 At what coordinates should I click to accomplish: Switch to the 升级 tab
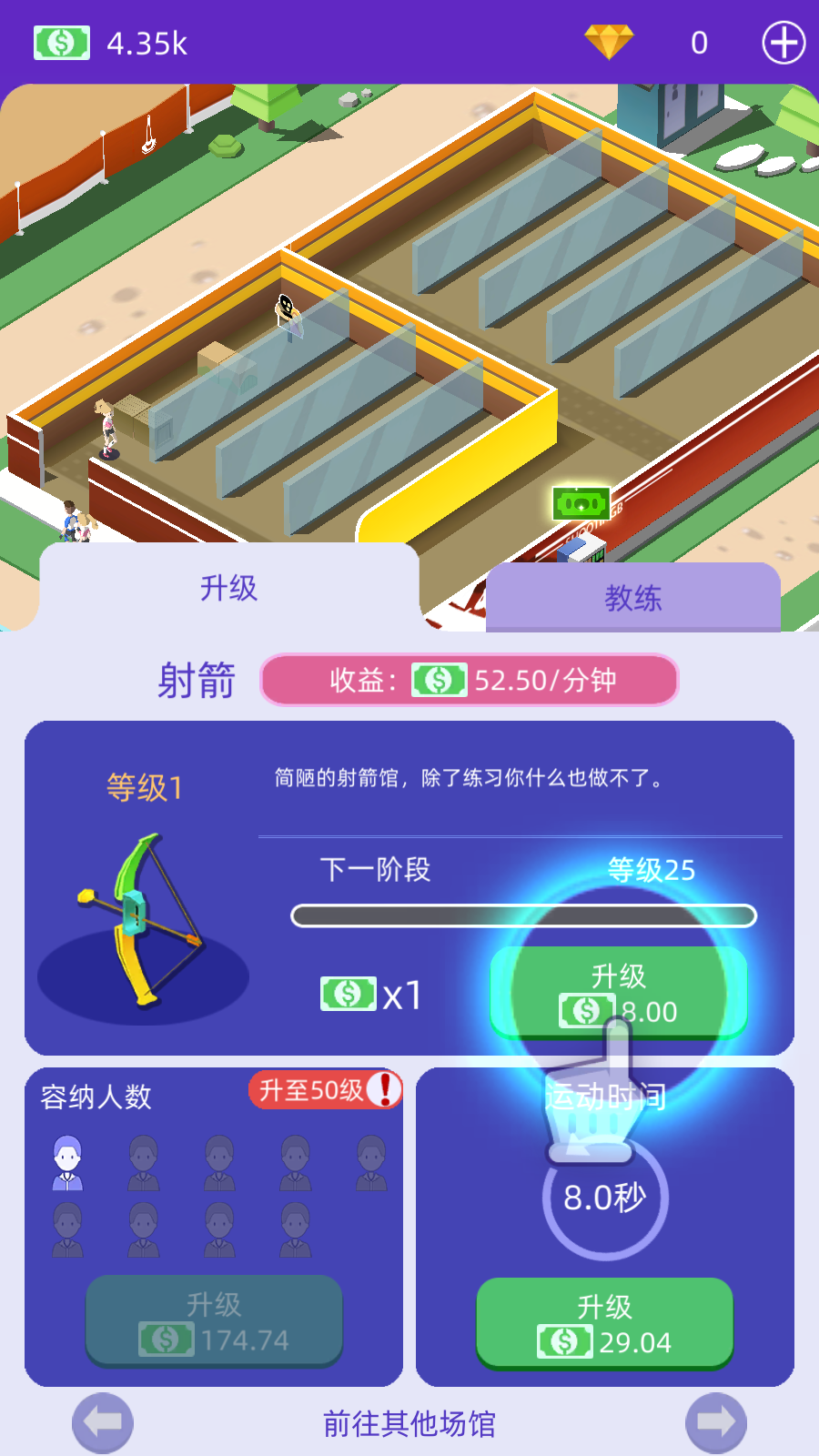228,588
